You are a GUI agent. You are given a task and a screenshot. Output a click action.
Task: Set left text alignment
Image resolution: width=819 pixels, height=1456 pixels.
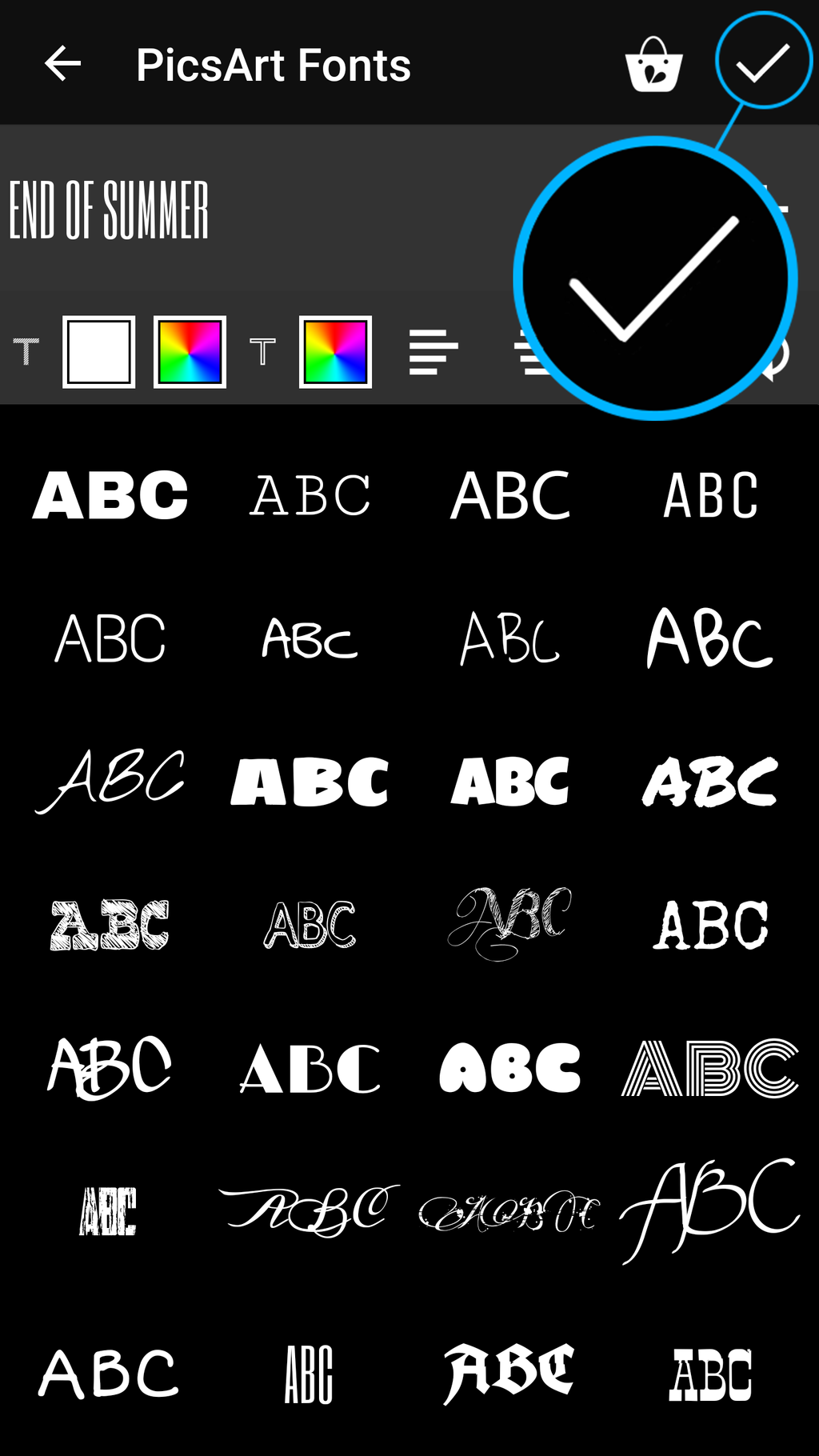433,352
